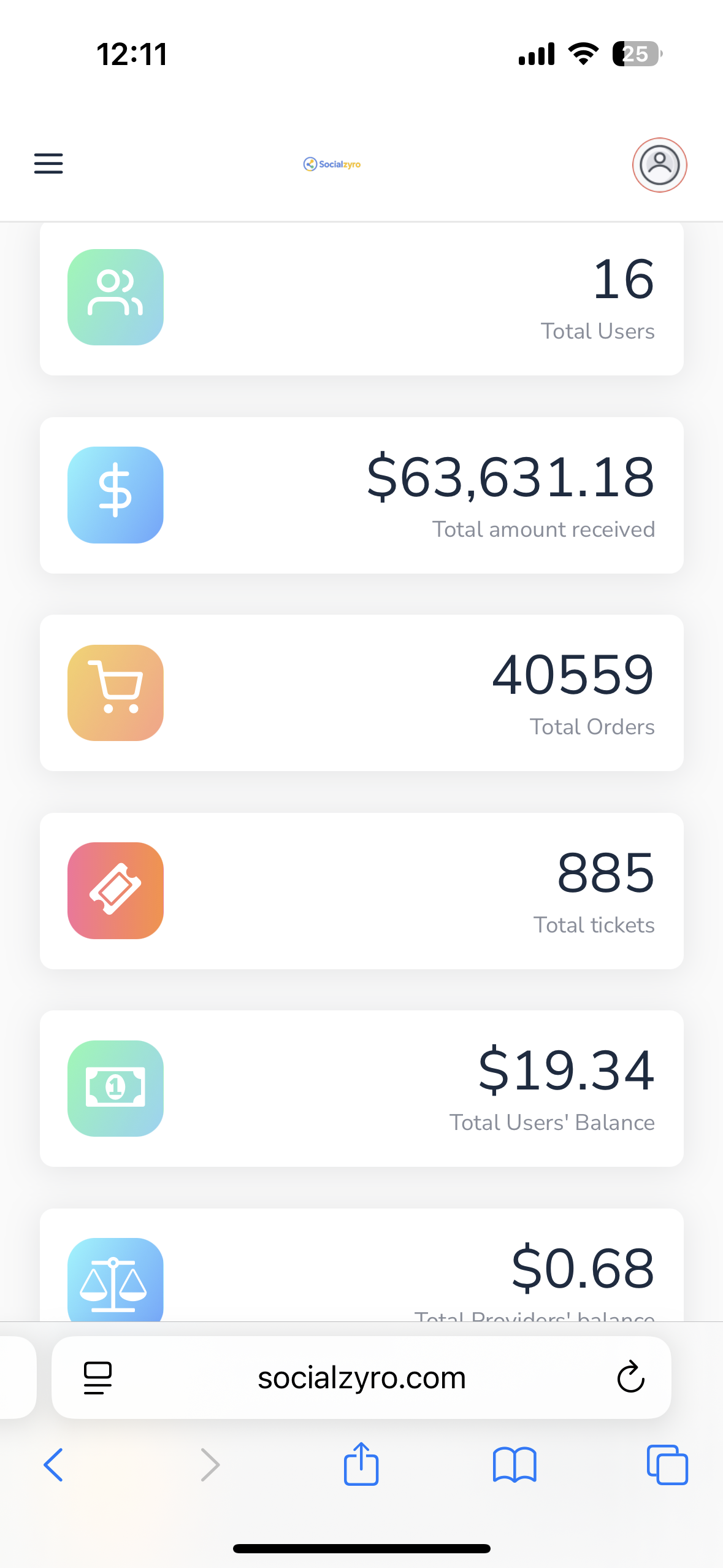This screenshot has height=1568, width=723.
Task: Reload the current page
Action: click(x=630, y=1378)
